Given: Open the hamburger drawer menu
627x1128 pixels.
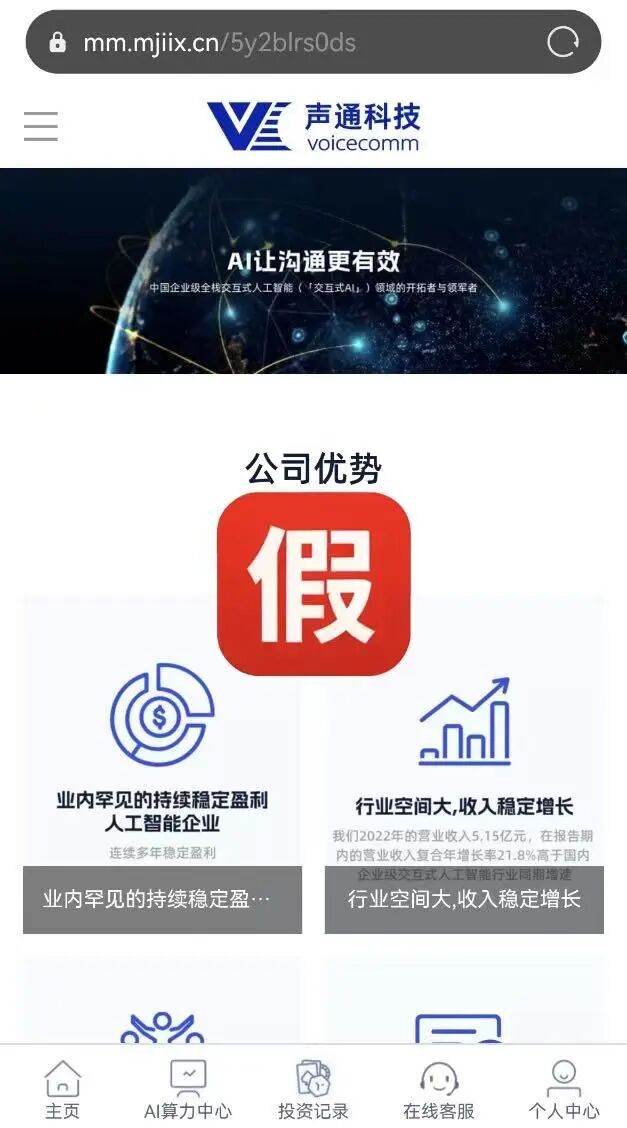Looking at the screenshot, I should [x=41, y=127].
